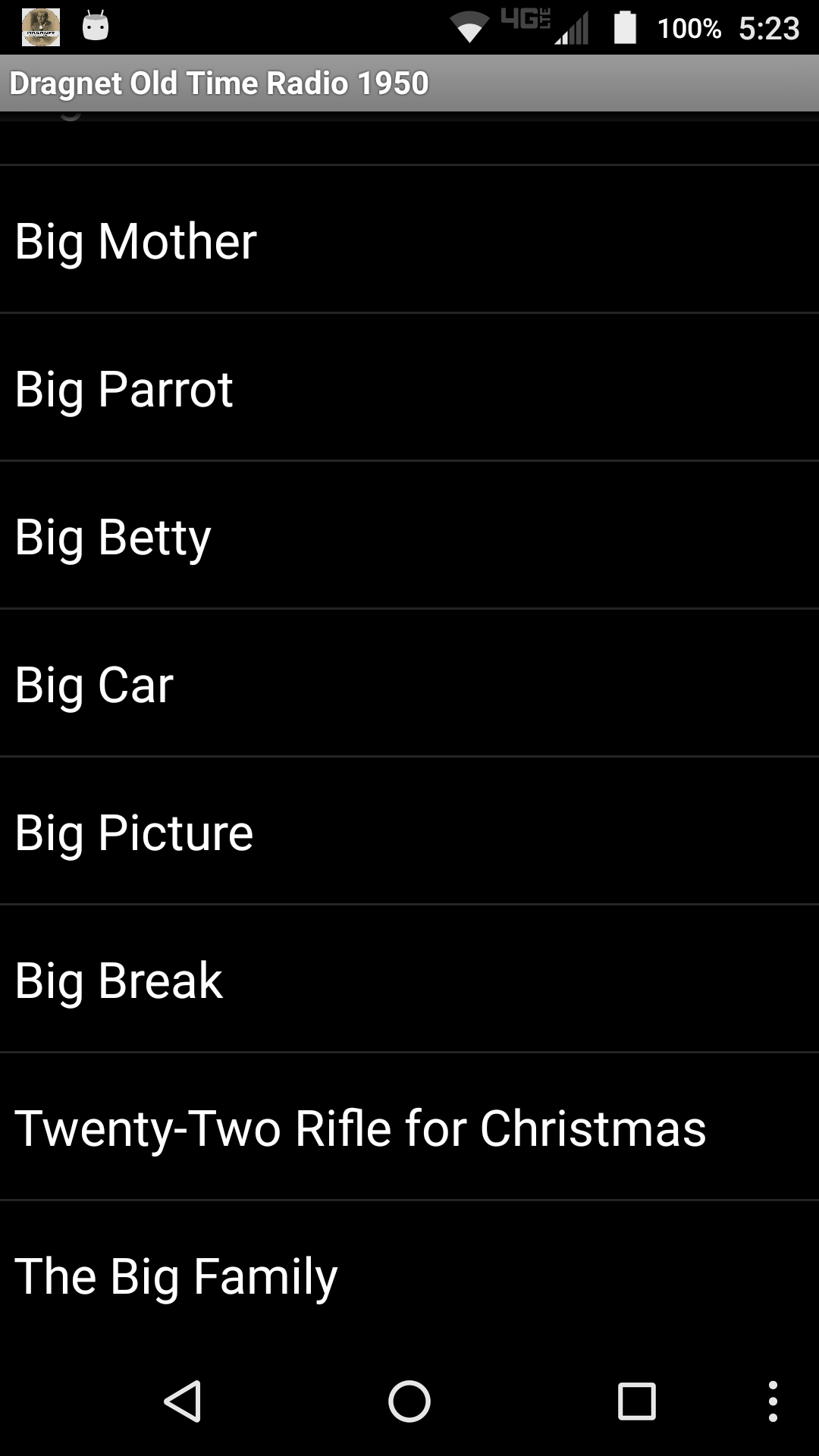Viewport: 819px width, 1456px height.
Task: Play Twenty-Two Rifle for Christmas
Action: pos(409,1128)
